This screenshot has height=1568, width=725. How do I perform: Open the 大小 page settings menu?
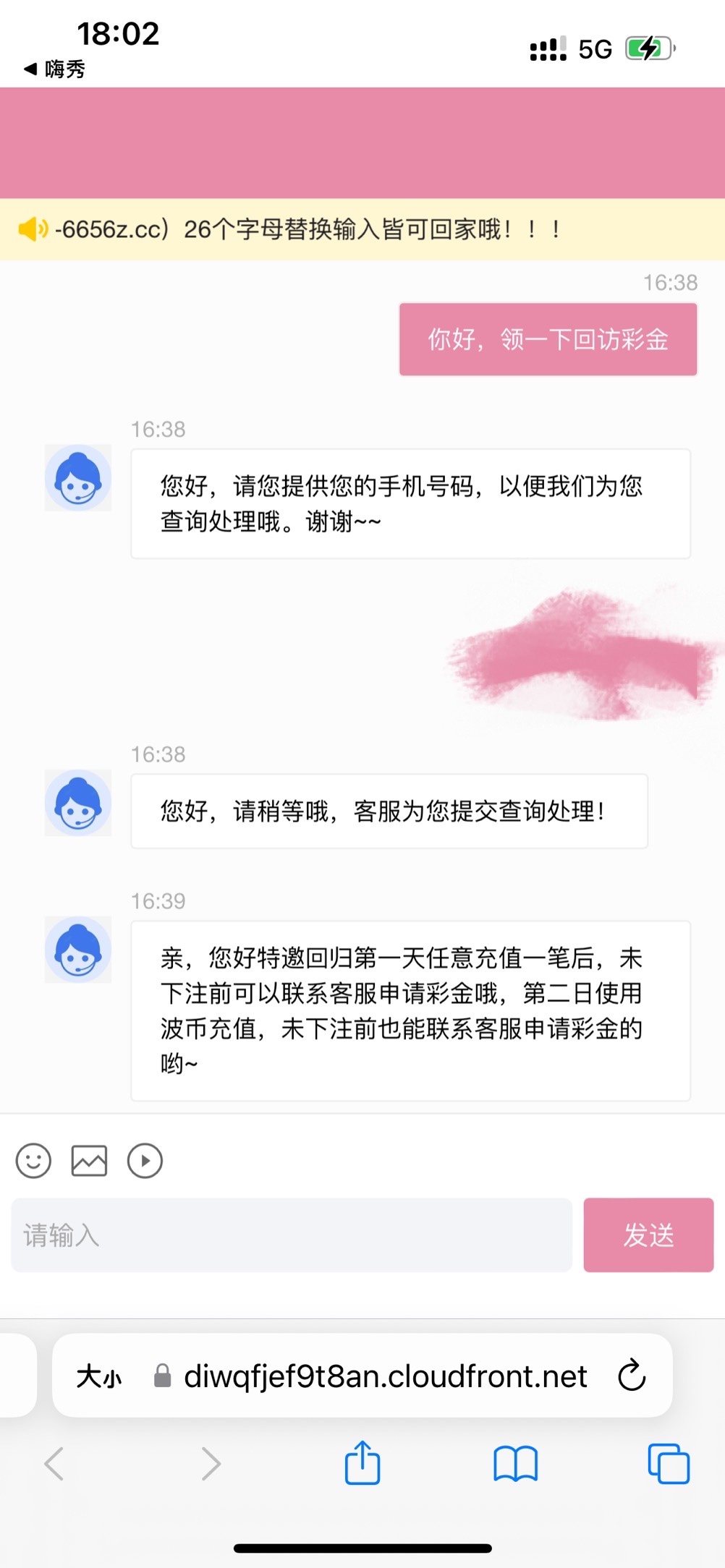[99, 1376]
